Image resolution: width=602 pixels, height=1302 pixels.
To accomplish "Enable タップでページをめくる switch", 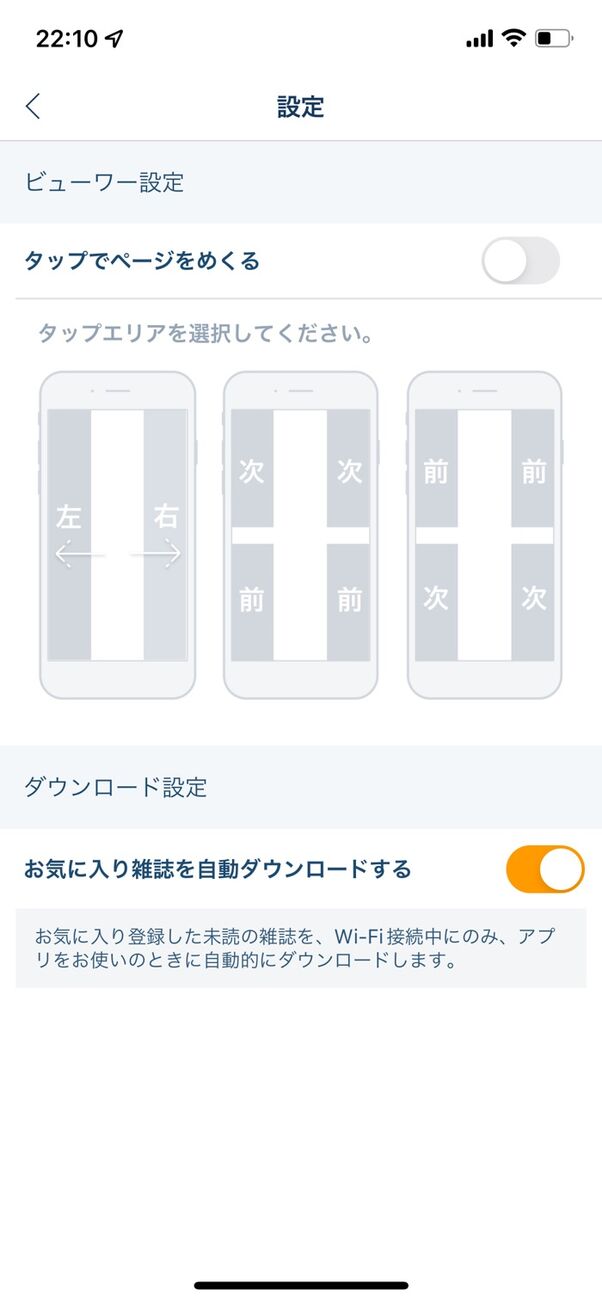I will tap(520, 261).
